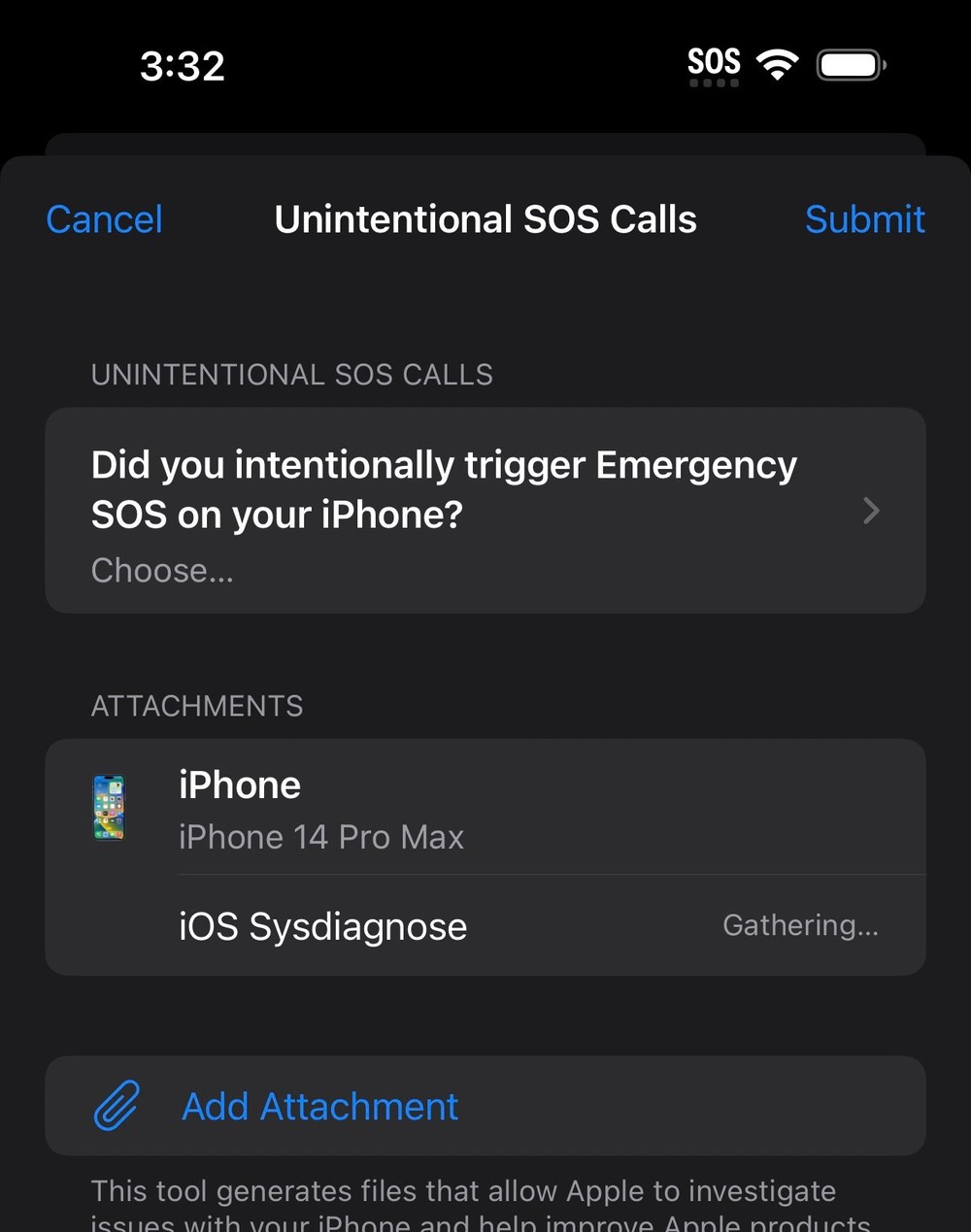Open the Emergency SOS trigger question

pos(485,511)
